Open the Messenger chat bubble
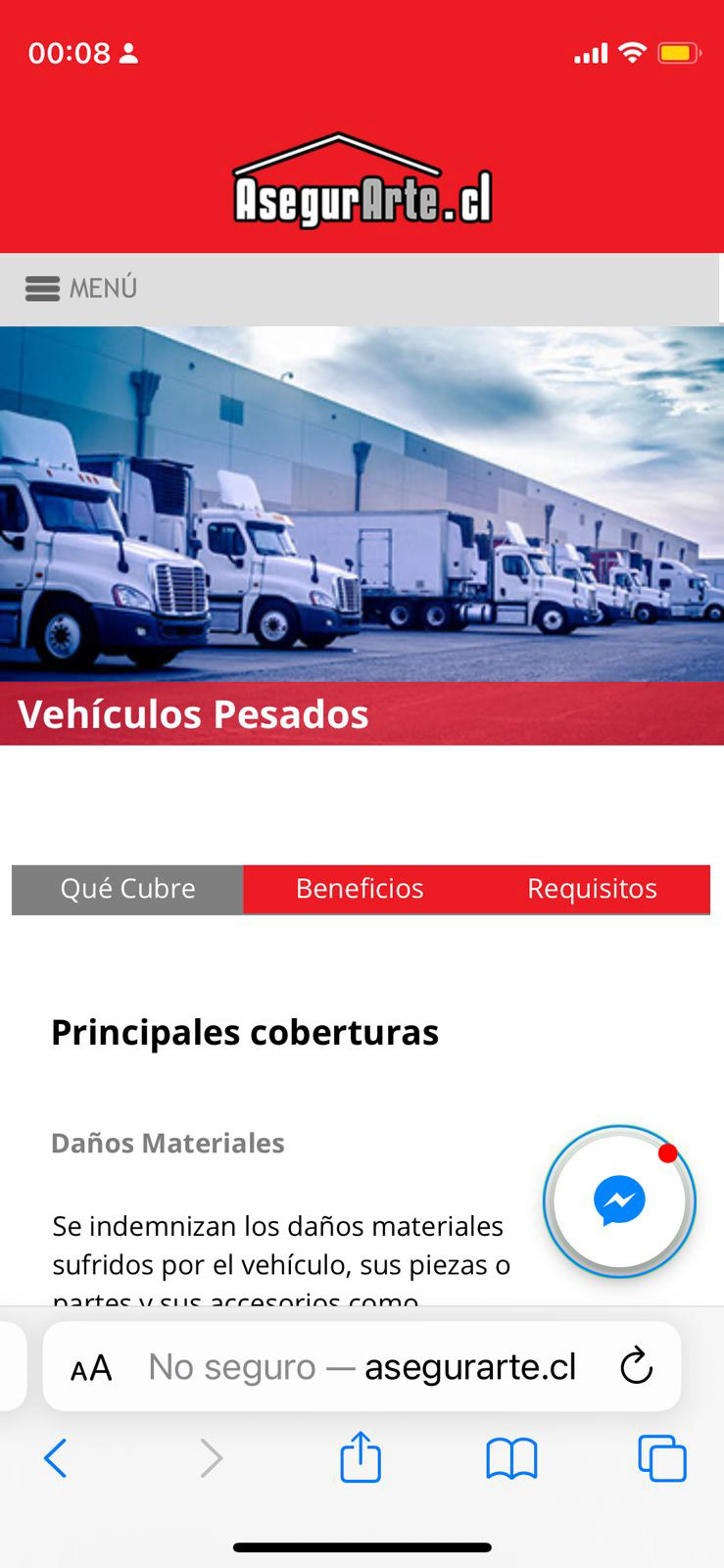This screenshot has height=1568, width=724. (x=619, y=1200)
